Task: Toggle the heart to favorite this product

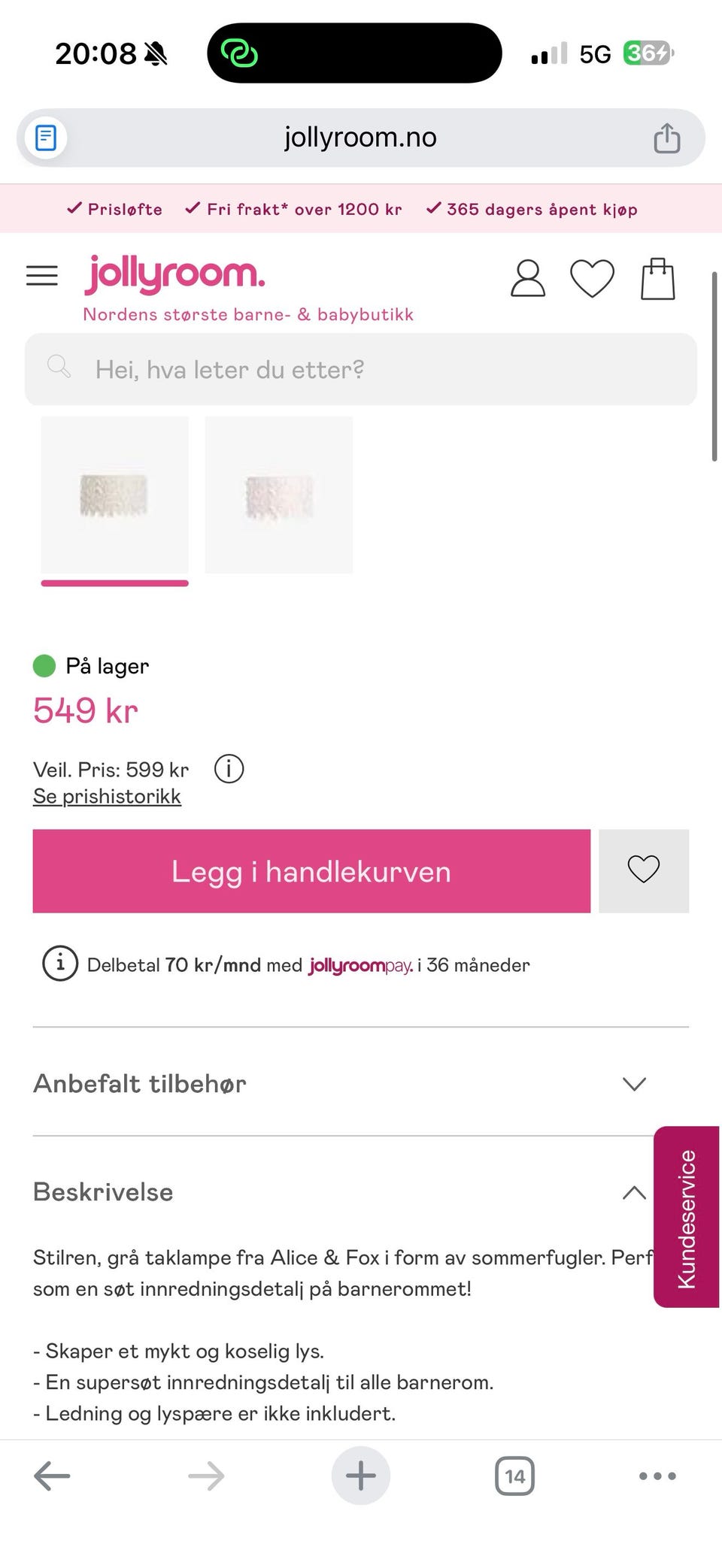Action: click(x=643, y=871)
